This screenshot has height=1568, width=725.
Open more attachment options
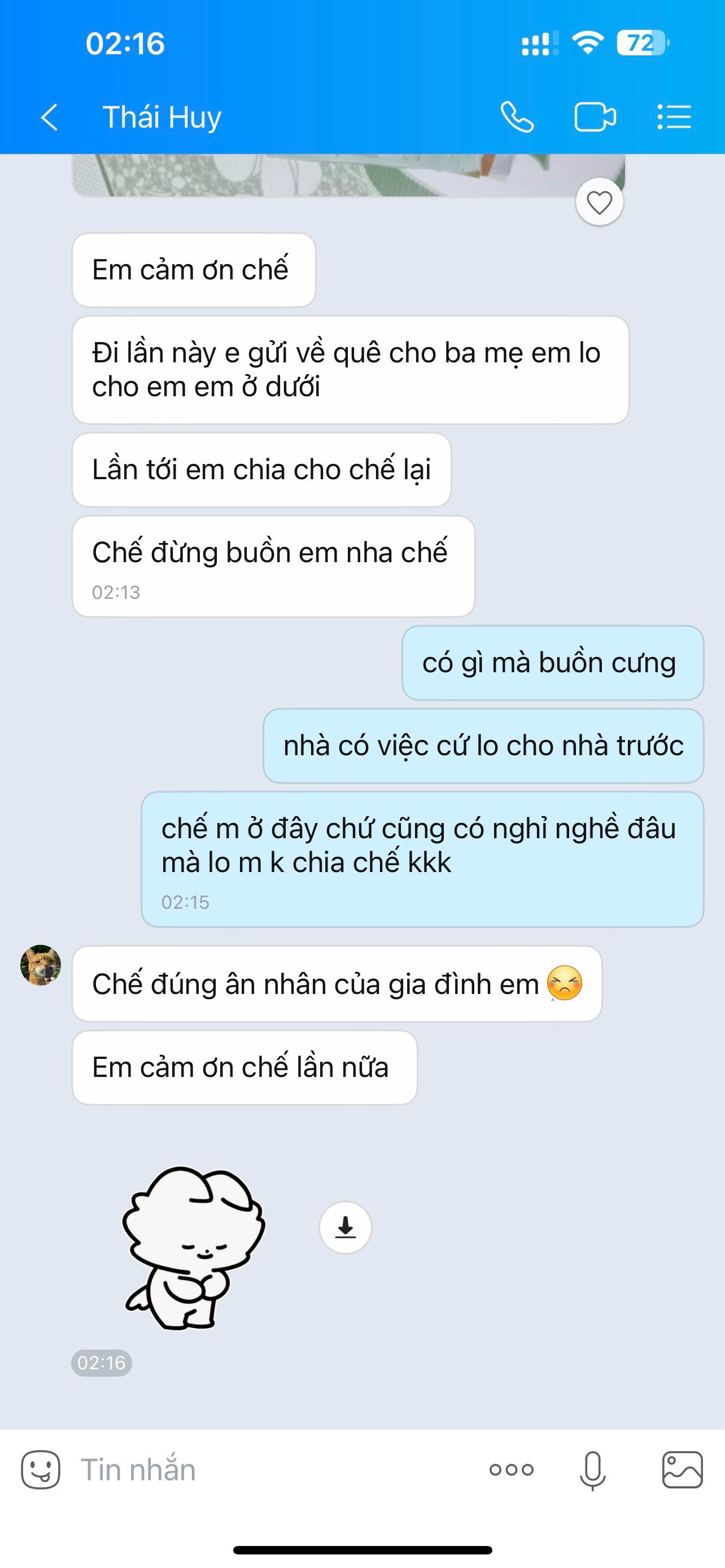(512, 1469)
